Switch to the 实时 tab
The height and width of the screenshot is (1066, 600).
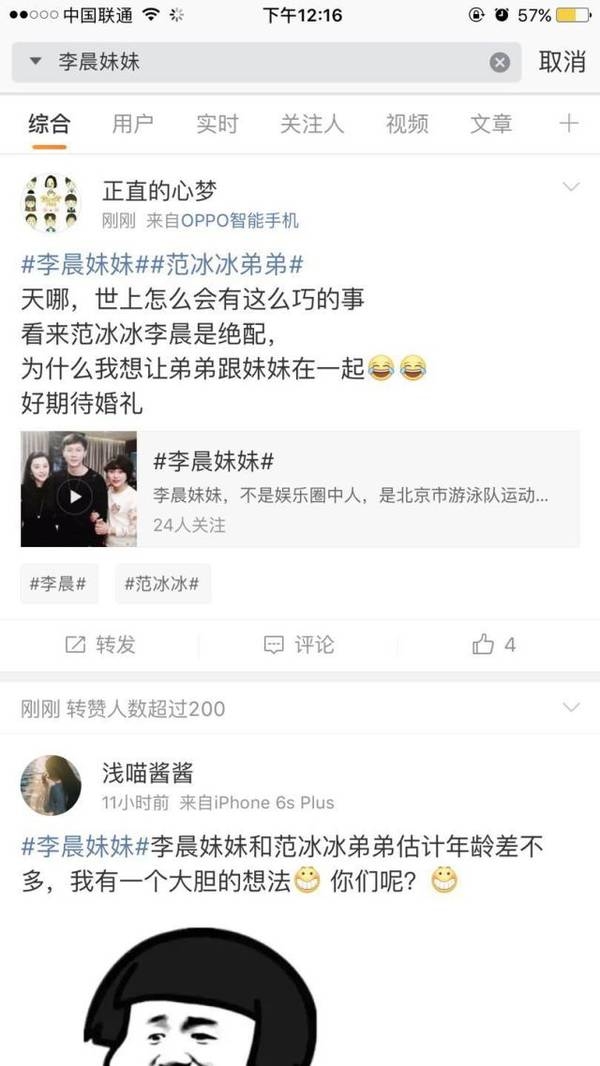pos(217,124)
